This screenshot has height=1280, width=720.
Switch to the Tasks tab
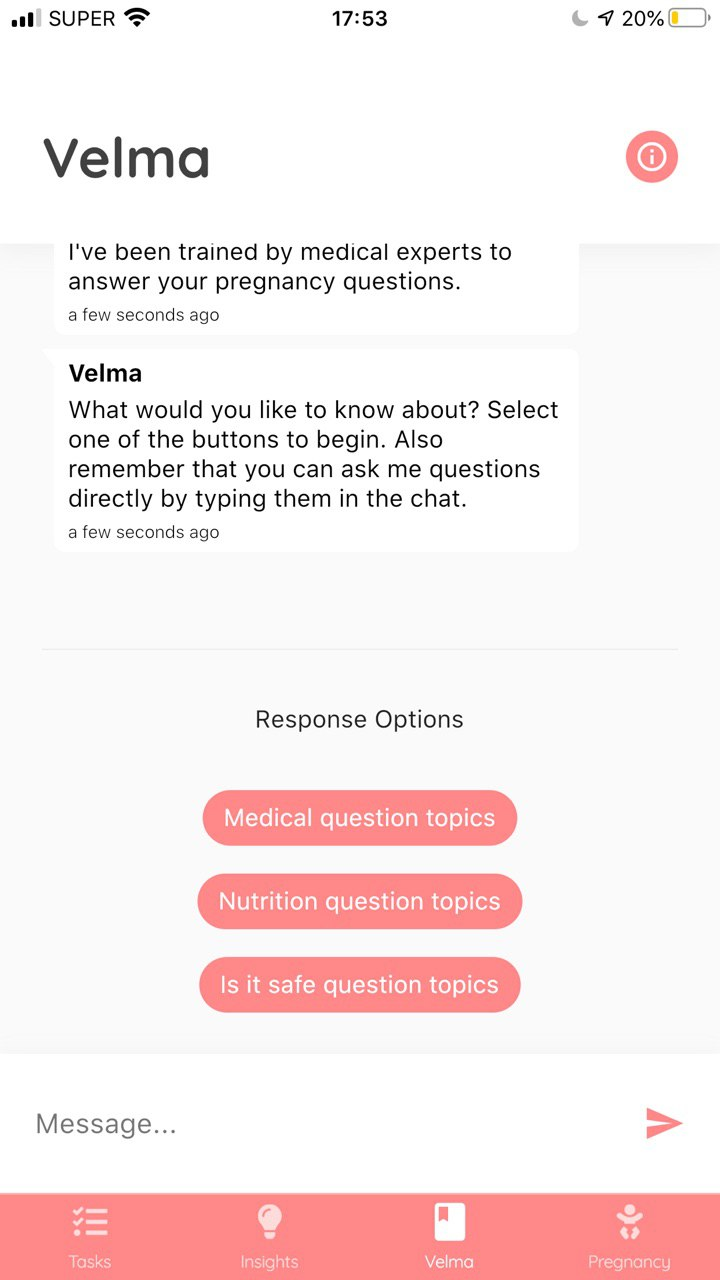point(90,1237)
